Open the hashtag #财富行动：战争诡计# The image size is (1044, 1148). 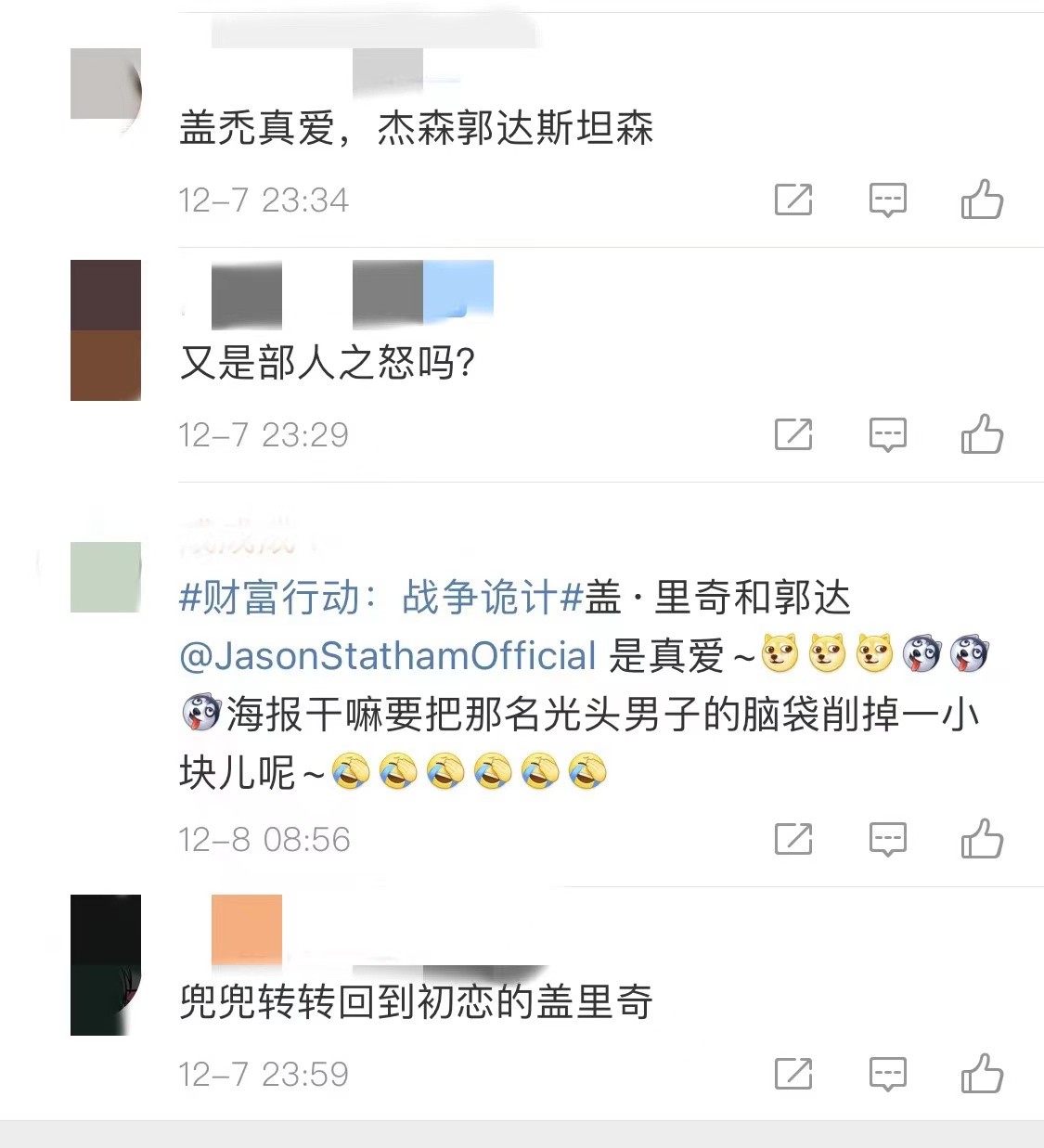[380, 598]
